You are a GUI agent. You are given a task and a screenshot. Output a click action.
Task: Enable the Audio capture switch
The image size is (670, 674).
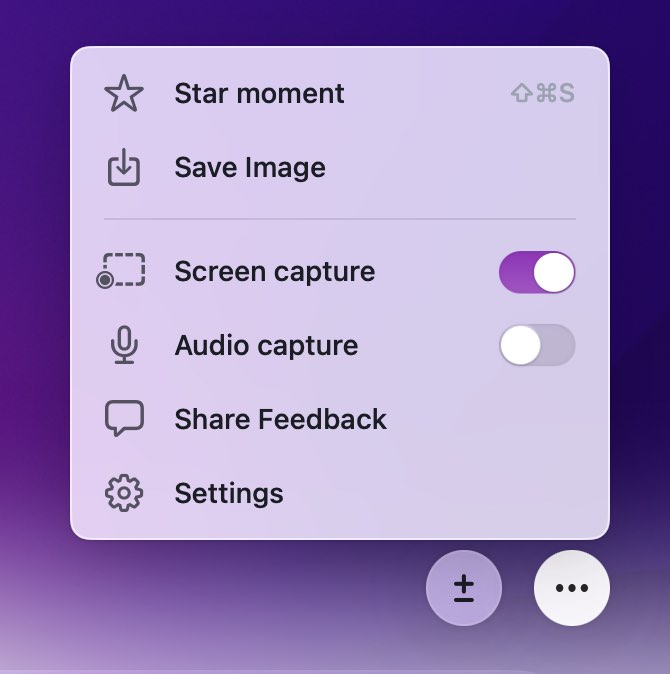click(537, 345)
